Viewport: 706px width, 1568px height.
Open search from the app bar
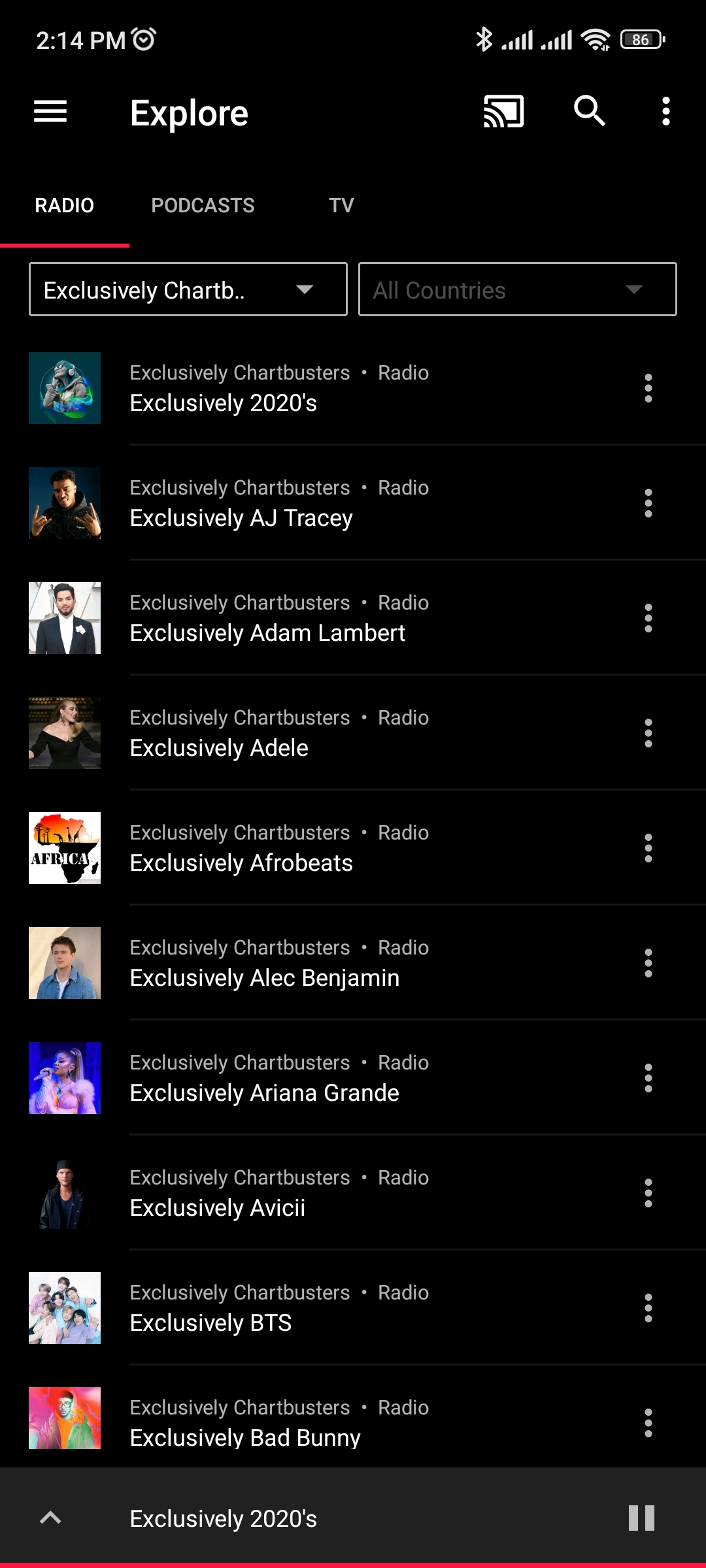(589, 110)
